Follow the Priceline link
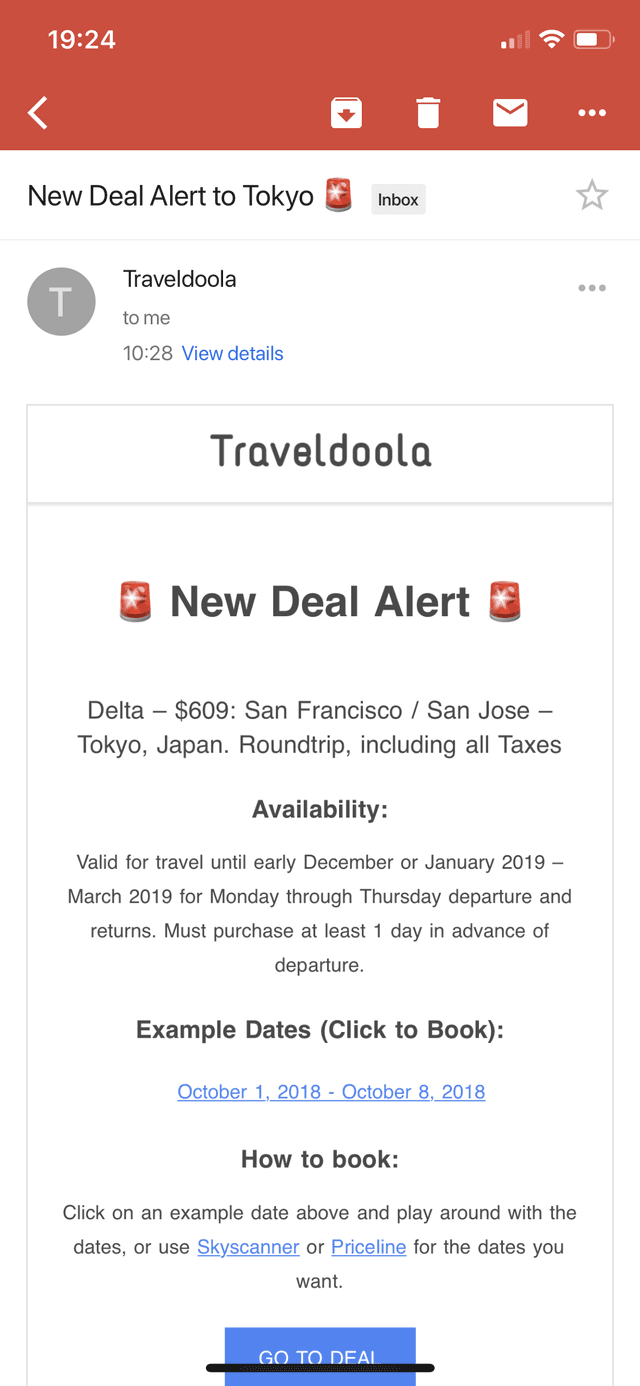 (x=368, y=1247)
